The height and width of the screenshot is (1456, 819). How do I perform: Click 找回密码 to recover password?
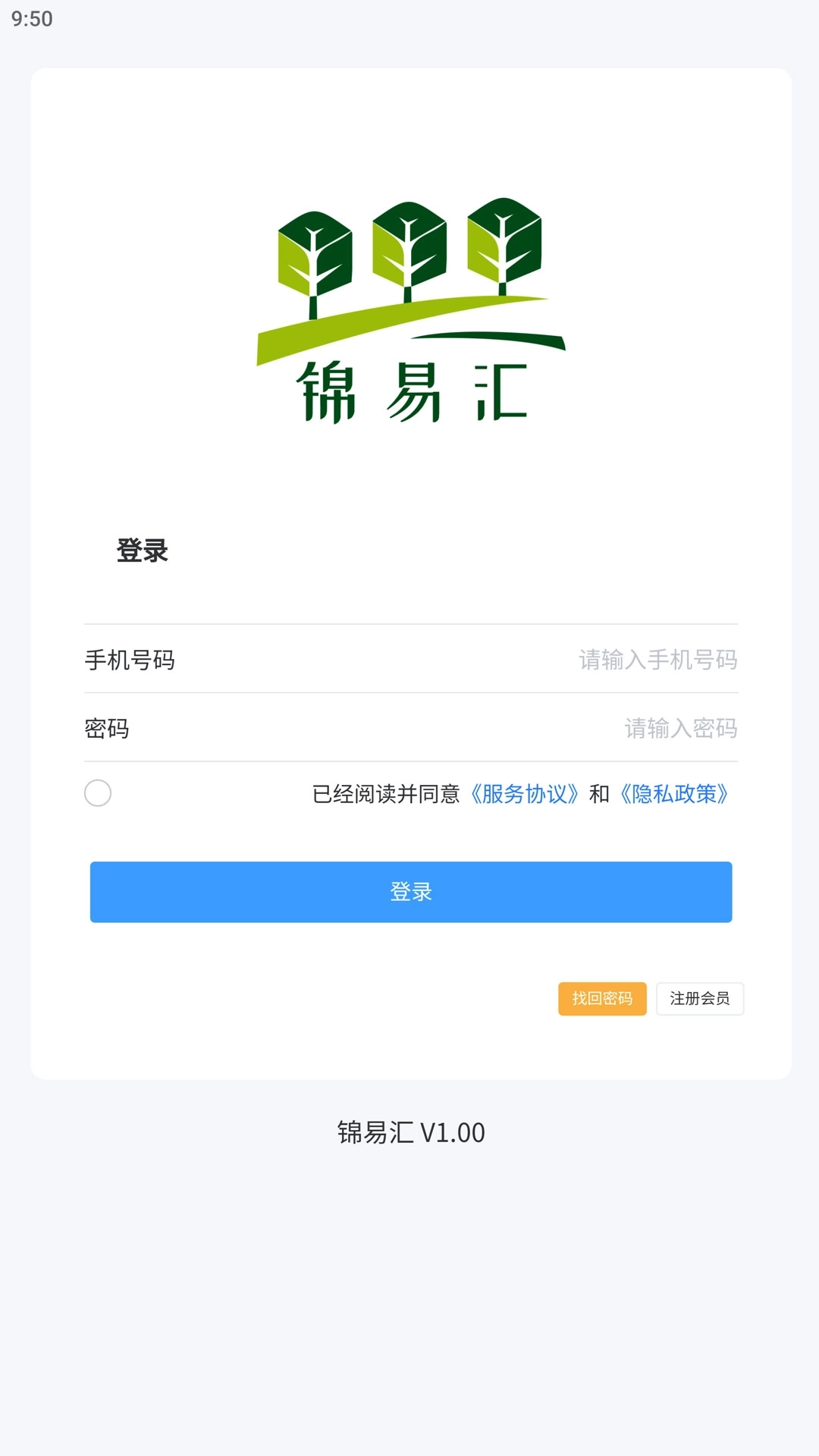[602, 999]
